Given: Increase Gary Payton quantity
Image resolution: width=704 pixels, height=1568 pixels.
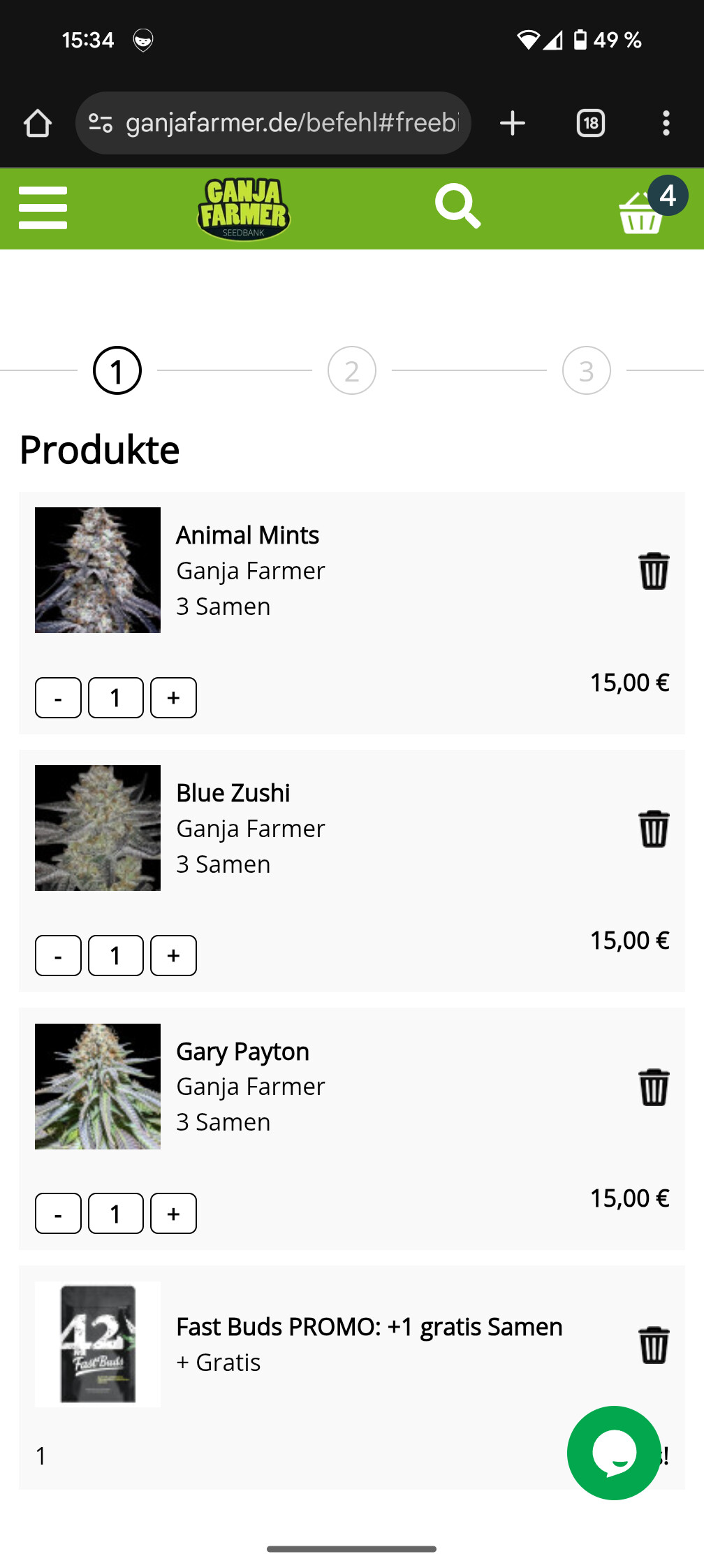Looking at the screenshot, I should coord(173,1214).
